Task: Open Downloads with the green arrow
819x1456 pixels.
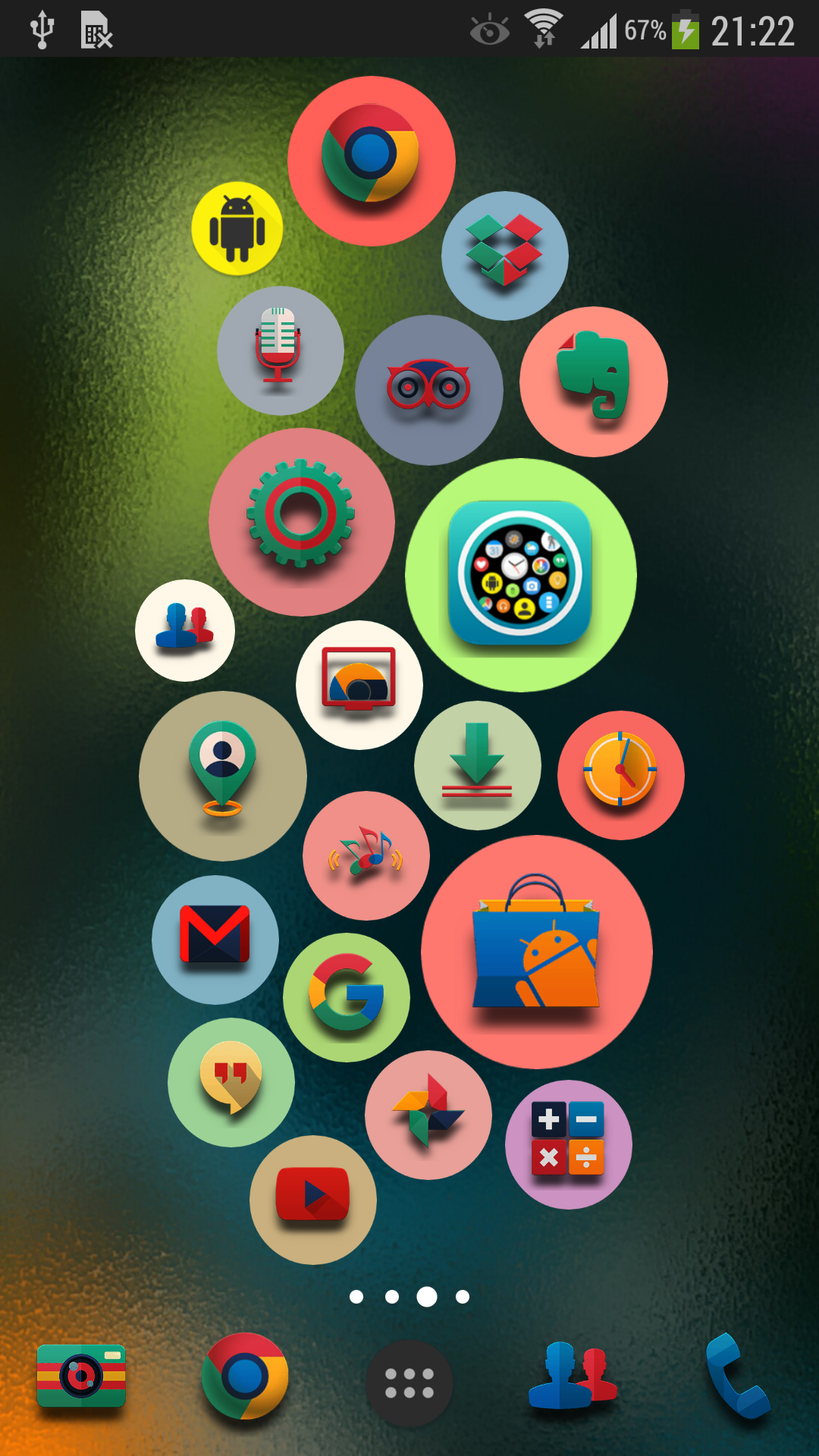Action: (477, 765)
